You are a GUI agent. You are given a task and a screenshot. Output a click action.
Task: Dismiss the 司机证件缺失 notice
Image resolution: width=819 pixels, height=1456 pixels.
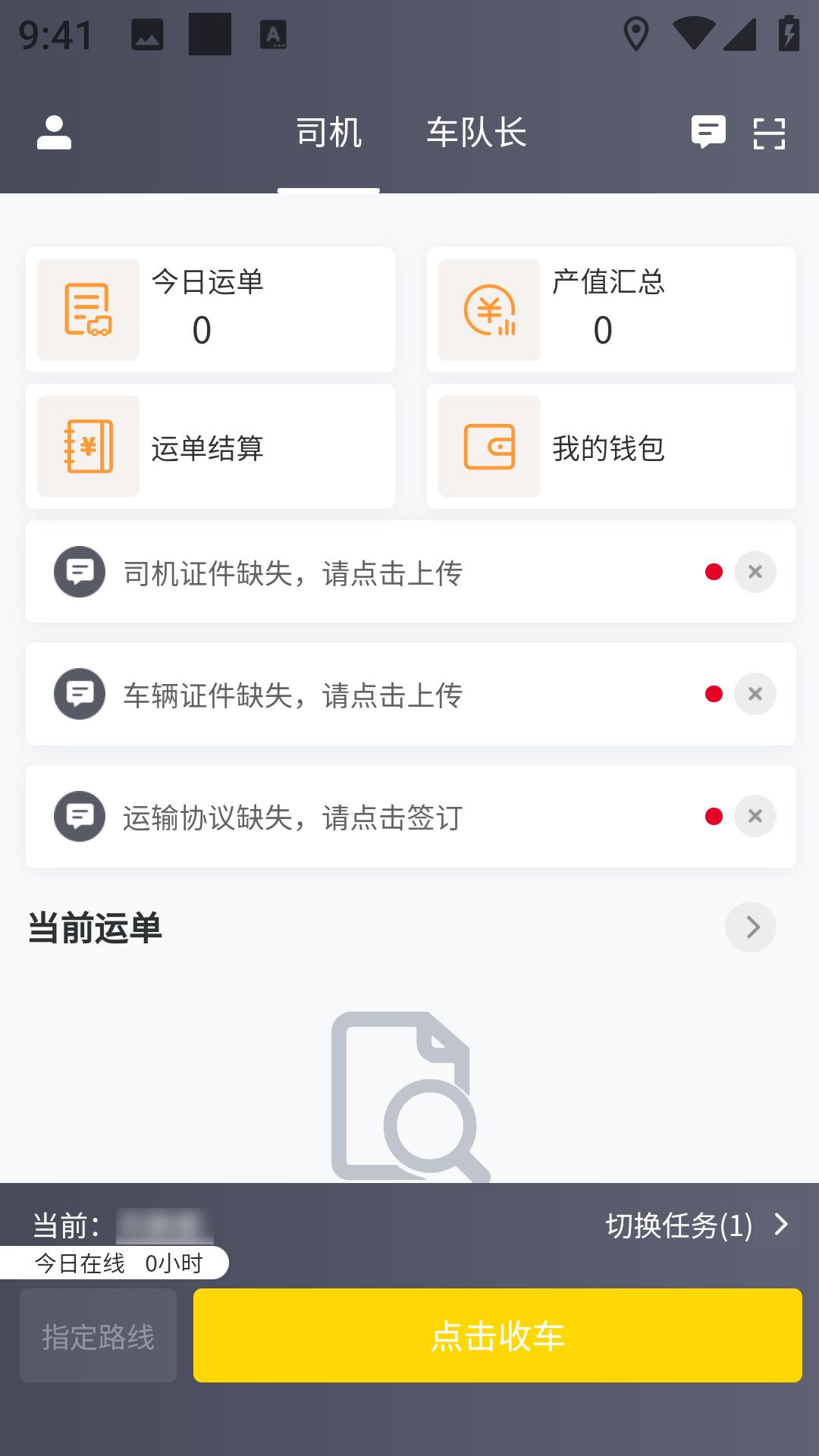tap(755, 572)
